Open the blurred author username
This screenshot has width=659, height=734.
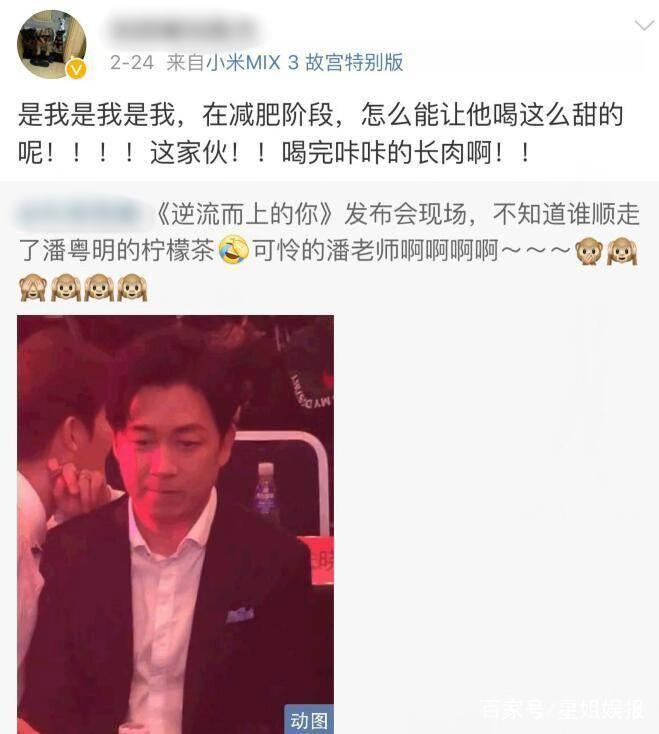pos(185,27)
